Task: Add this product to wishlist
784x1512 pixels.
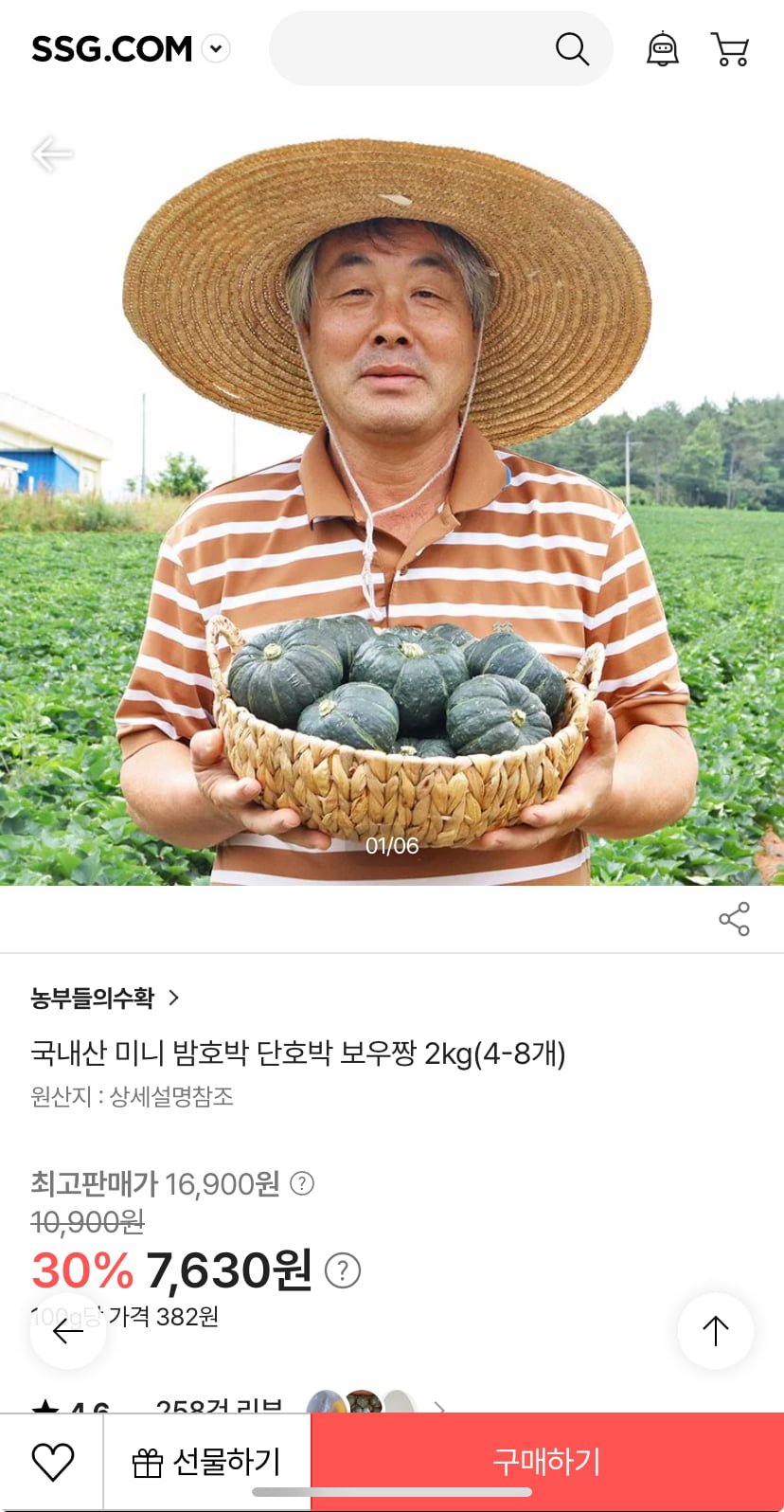Action: pyautogui.click(x=52, y=1462)
